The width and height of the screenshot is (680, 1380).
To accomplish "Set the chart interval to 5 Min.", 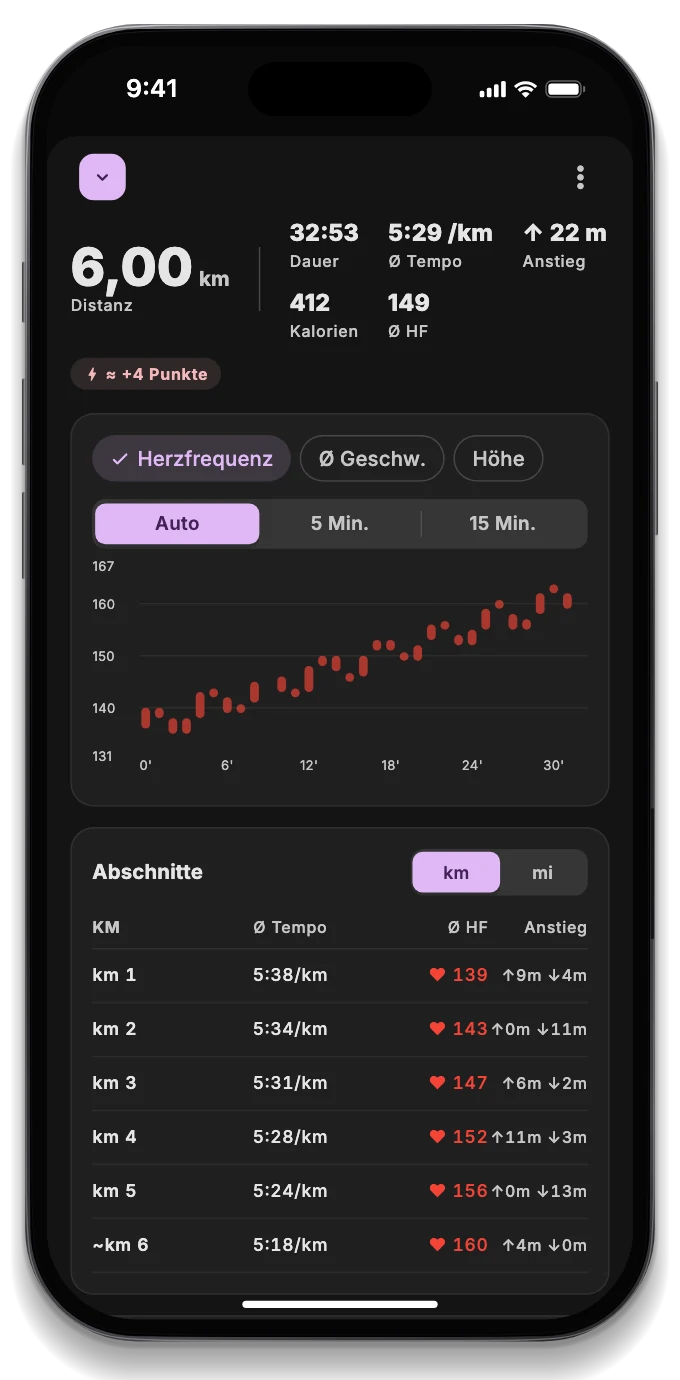I will 340,523.
